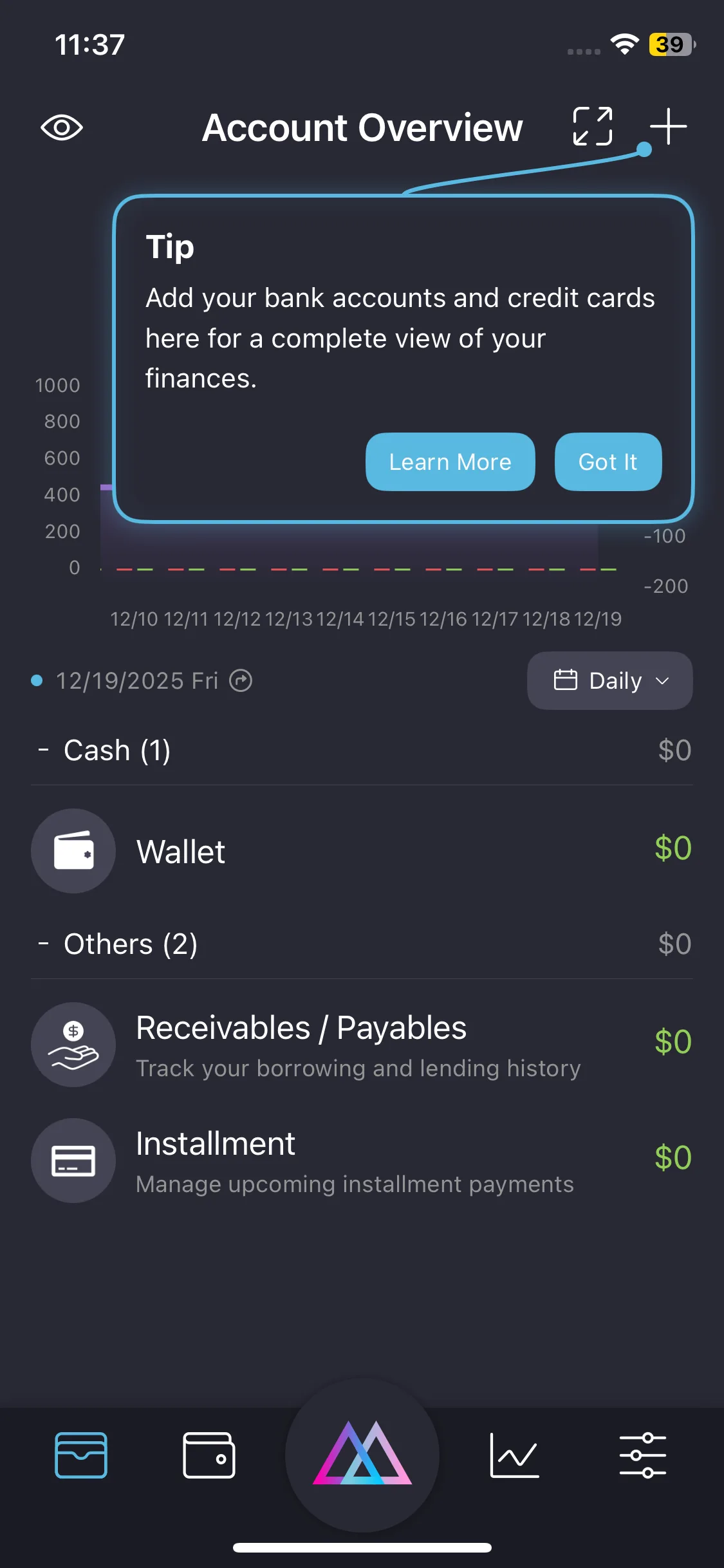
Task: Dismiss the tip with Got It
Action: (x=608, y=462)
